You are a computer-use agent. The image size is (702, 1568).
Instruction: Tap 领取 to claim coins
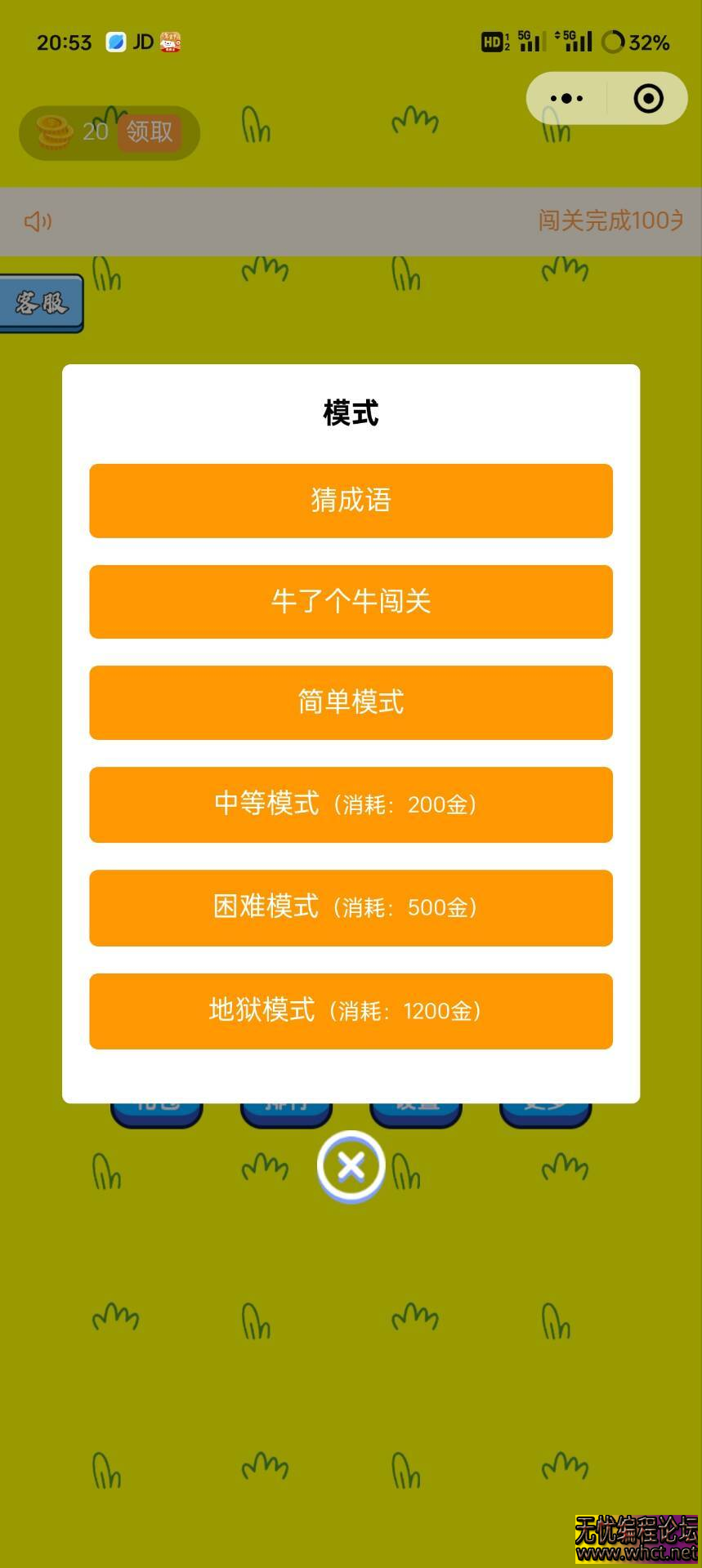click(150, 133)
